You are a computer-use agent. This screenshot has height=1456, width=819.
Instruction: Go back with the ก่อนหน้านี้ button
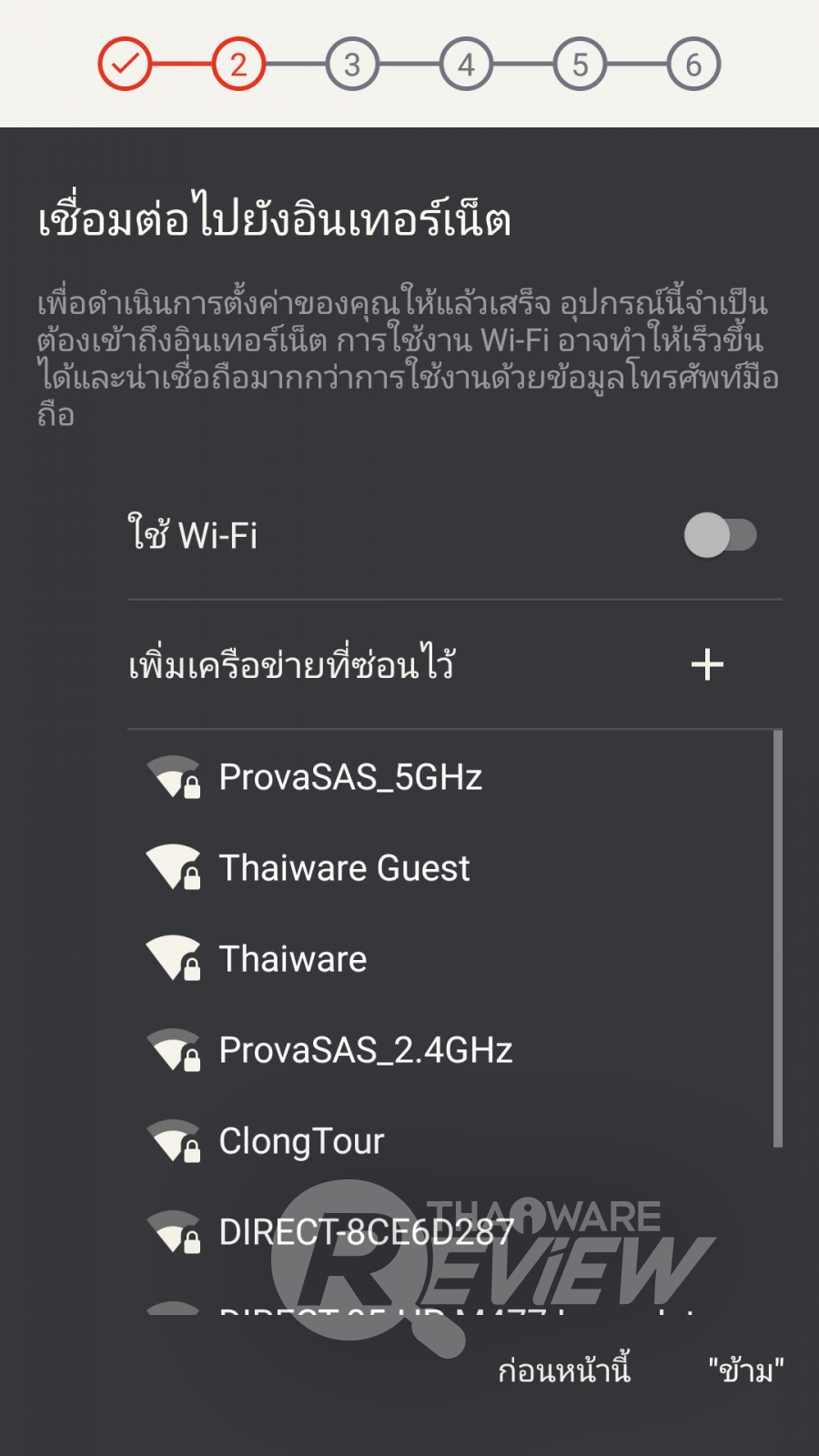click(564, 1370)
